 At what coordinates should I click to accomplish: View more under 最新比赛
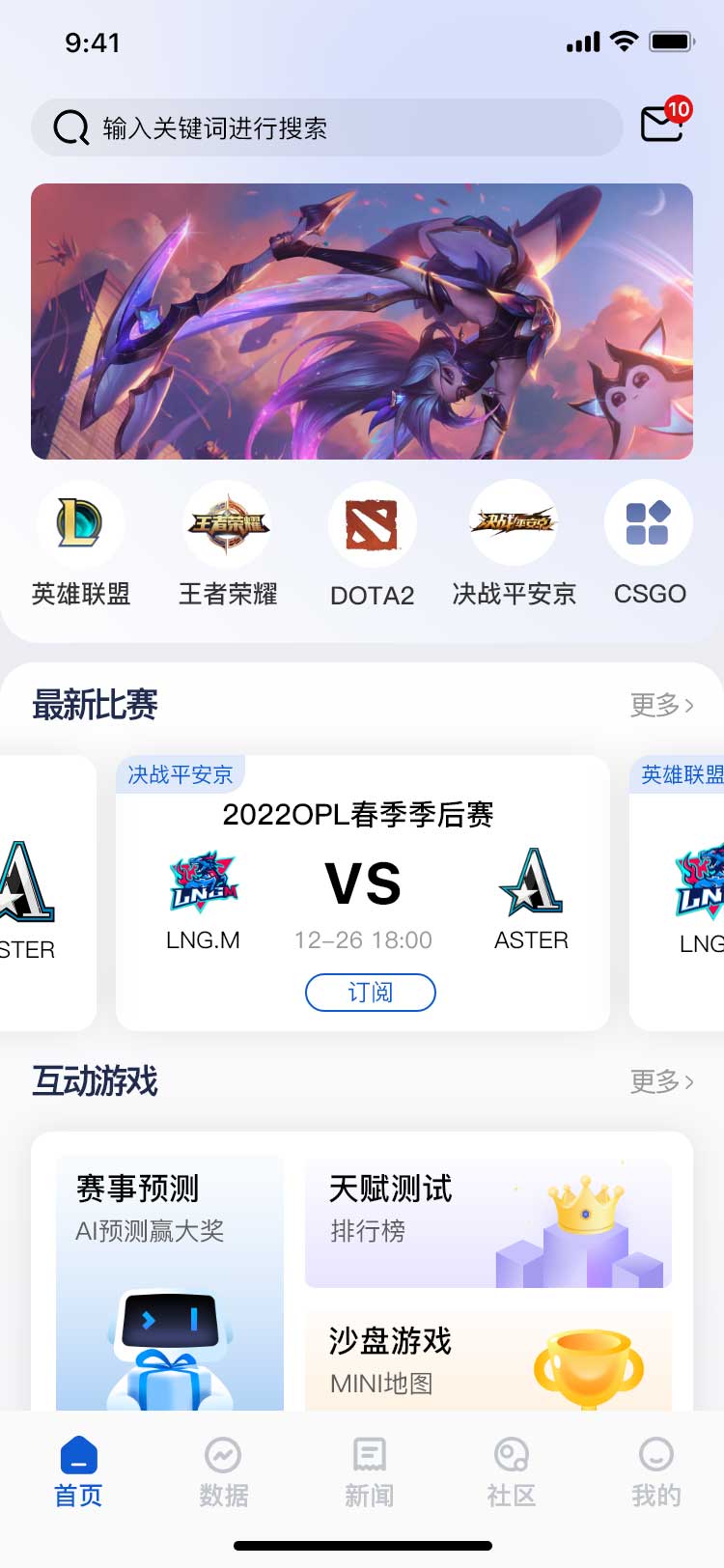coord(661,705)
